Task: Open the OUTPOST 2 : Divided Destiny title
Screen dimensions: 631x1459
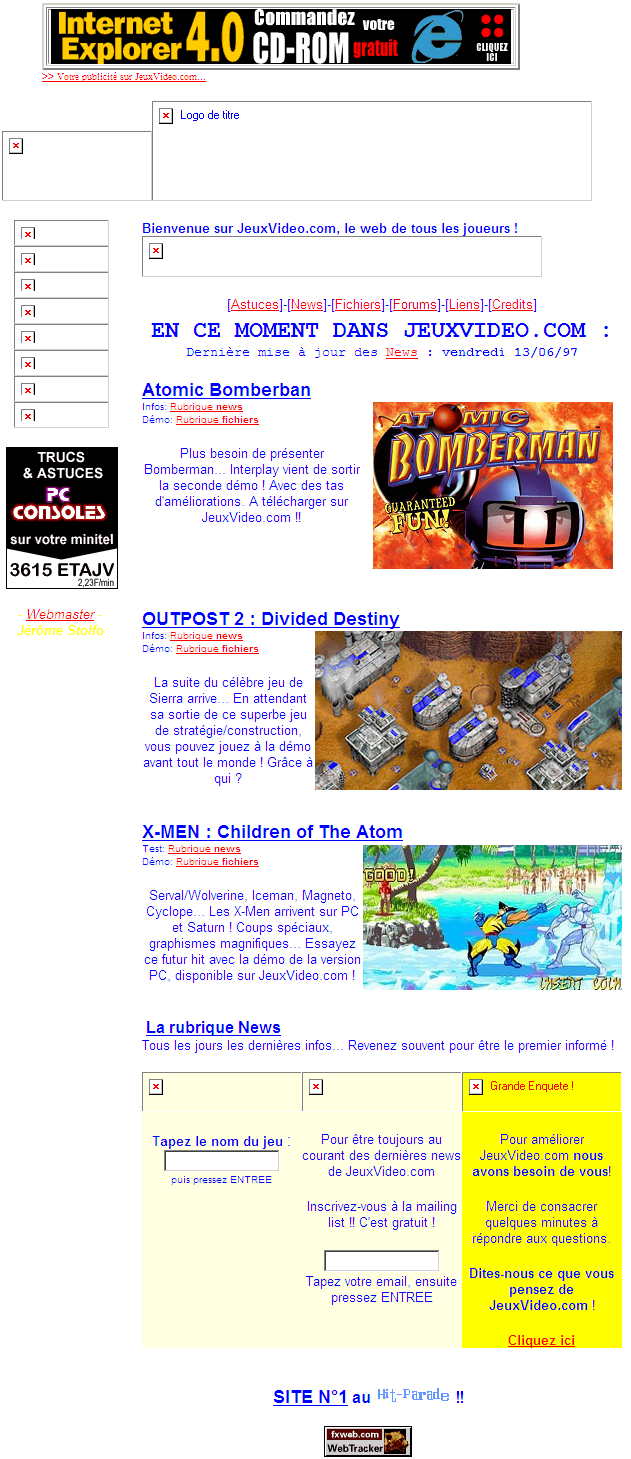Action: pos(270,619)
